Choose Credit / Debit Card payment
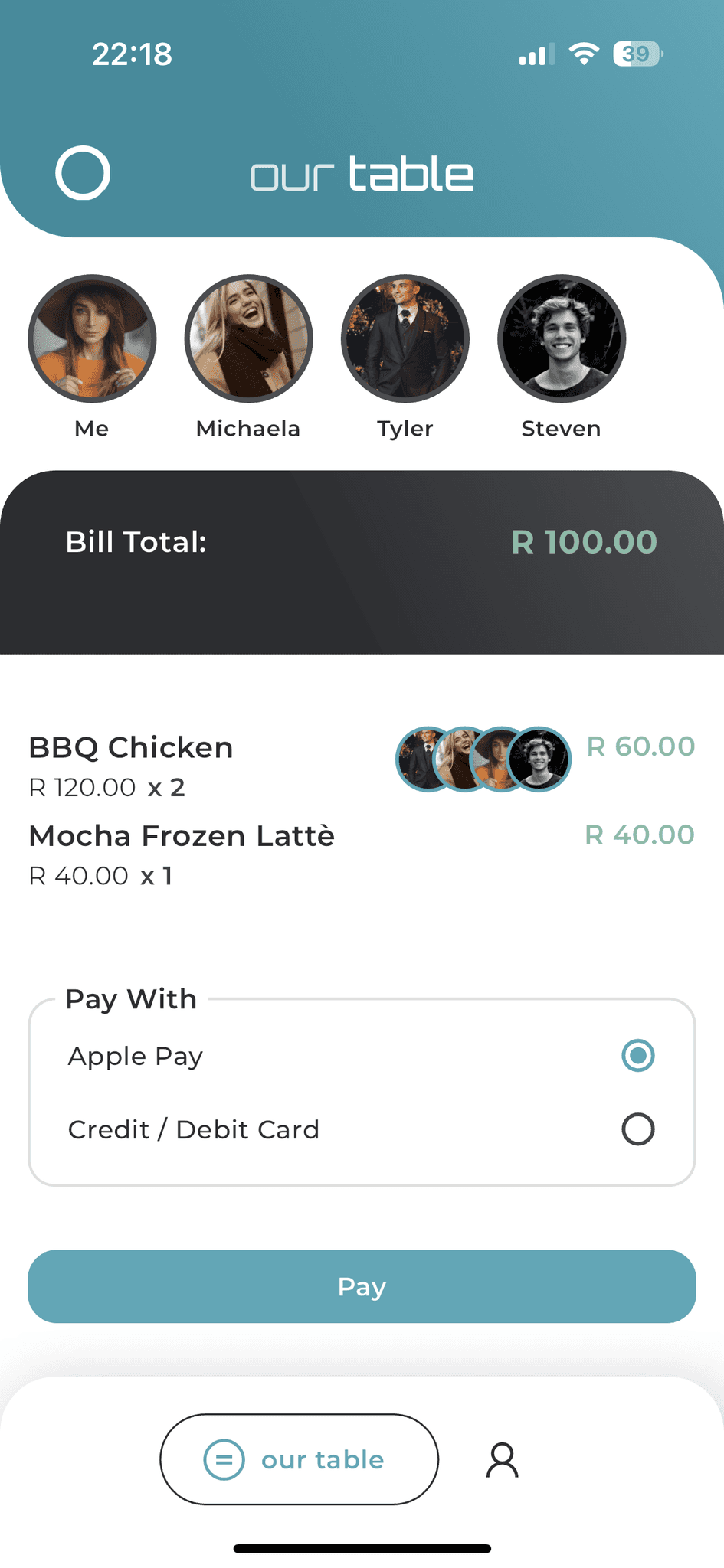The height and width of the screenshot is (1568, 724). pyautogui.click(x=637, y=1129)
